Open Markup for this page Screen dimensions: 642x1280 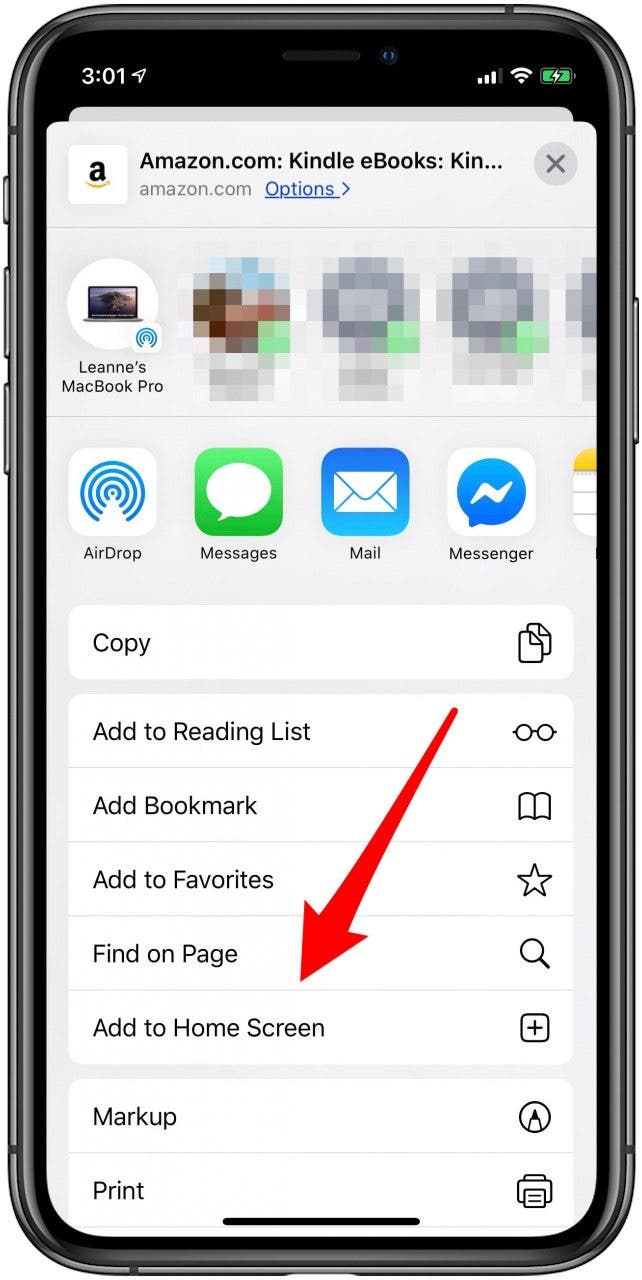[321, 1116]
